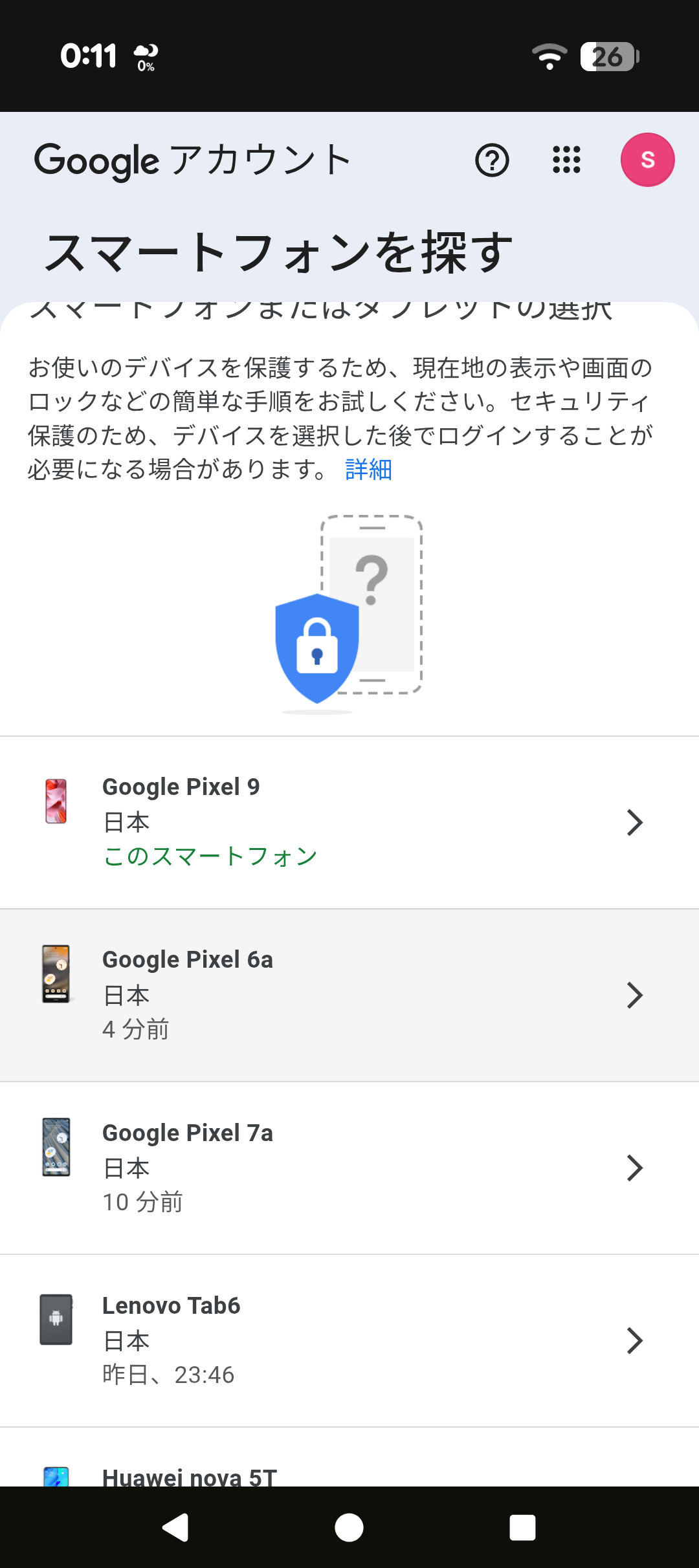Image resolution: width=699 pixels, height=1568 pixels.
Task: Tap the system home button
Action: click(x=349, y=1528)
